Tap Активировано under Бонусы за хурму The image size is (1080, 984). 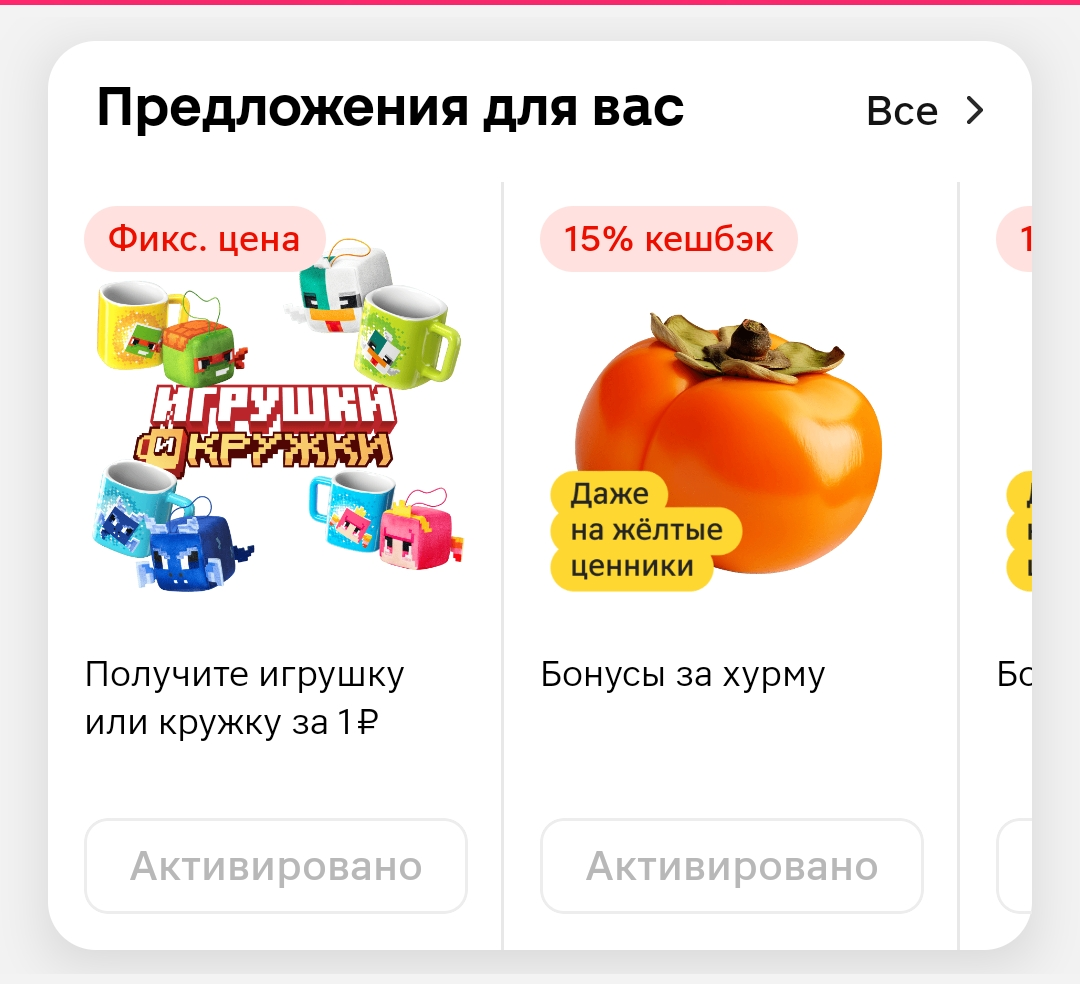[731, 866]
